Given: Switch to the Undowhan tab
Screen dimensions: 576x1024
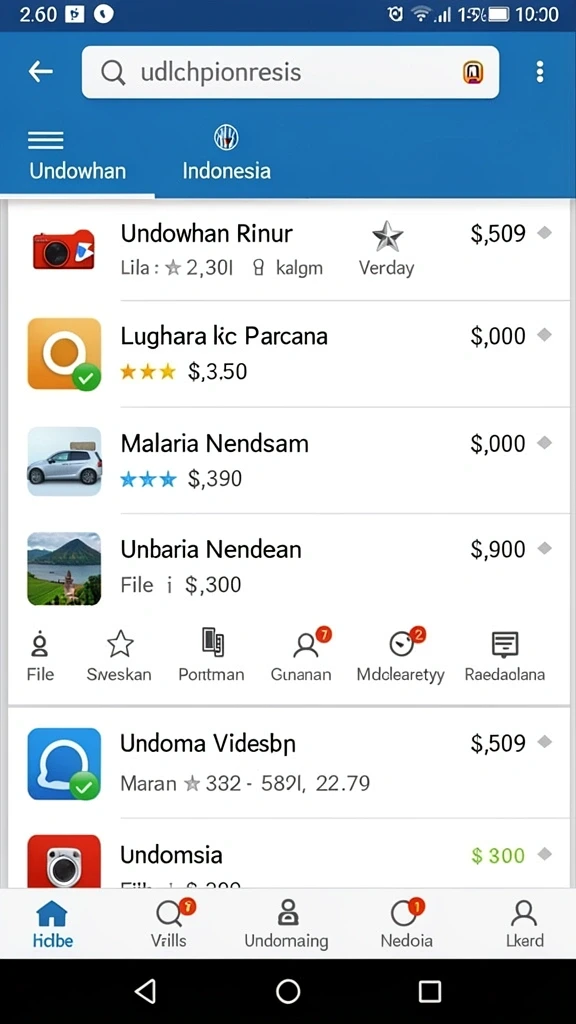Looking at the screenshot, I should click(78, 157).
